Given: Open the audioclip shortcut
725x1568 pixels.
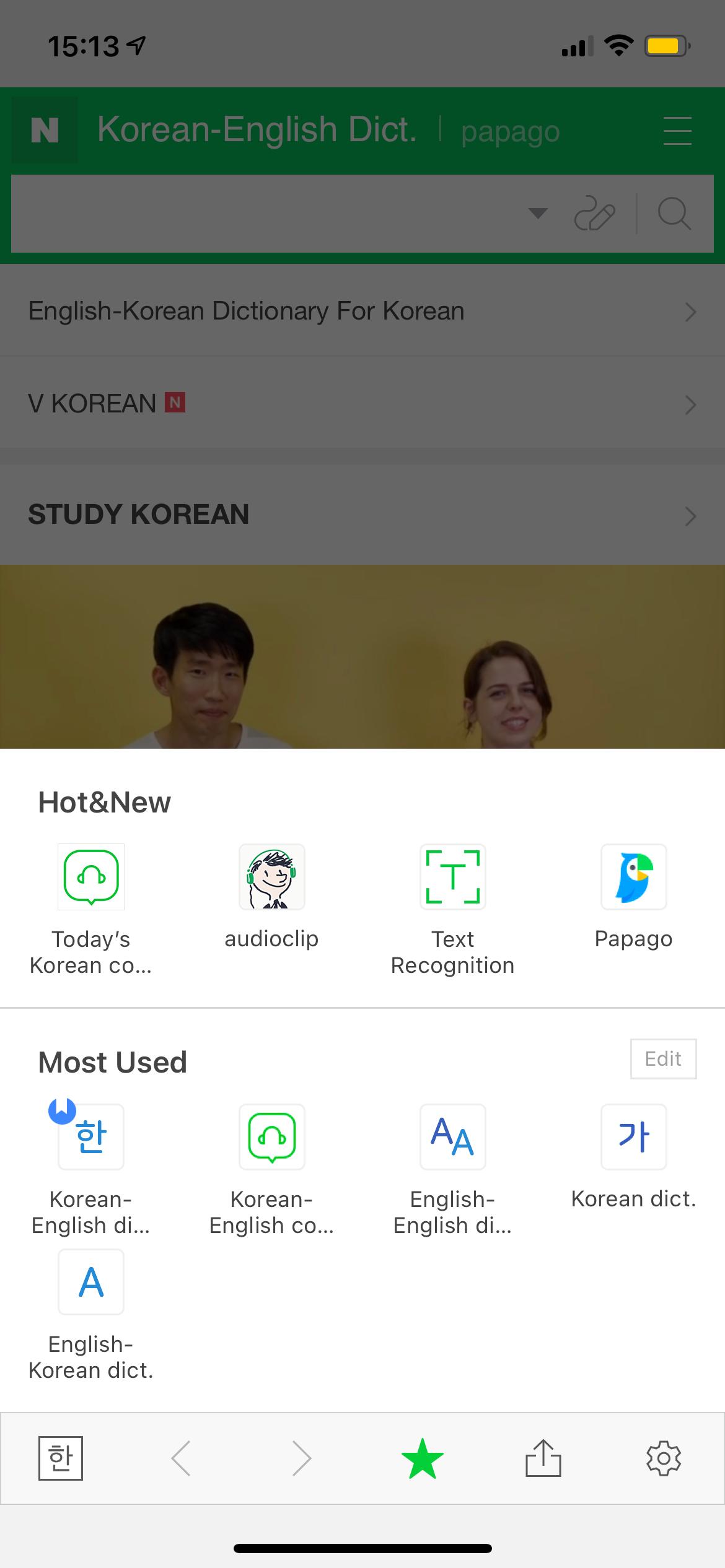Looking at the screenshot, I should coord(271,896).
